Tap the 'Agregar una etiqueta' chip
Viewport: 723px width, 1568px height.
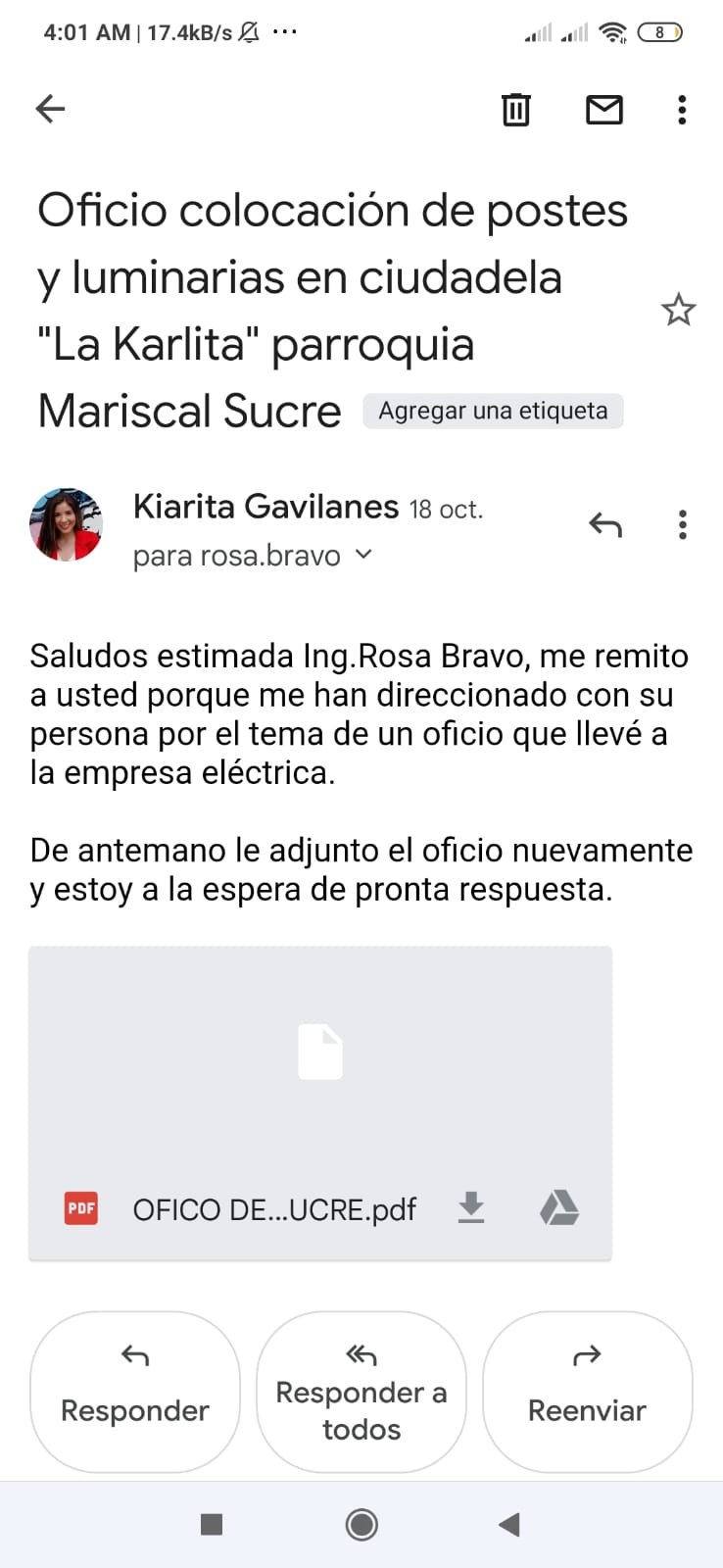click(493, 411)
